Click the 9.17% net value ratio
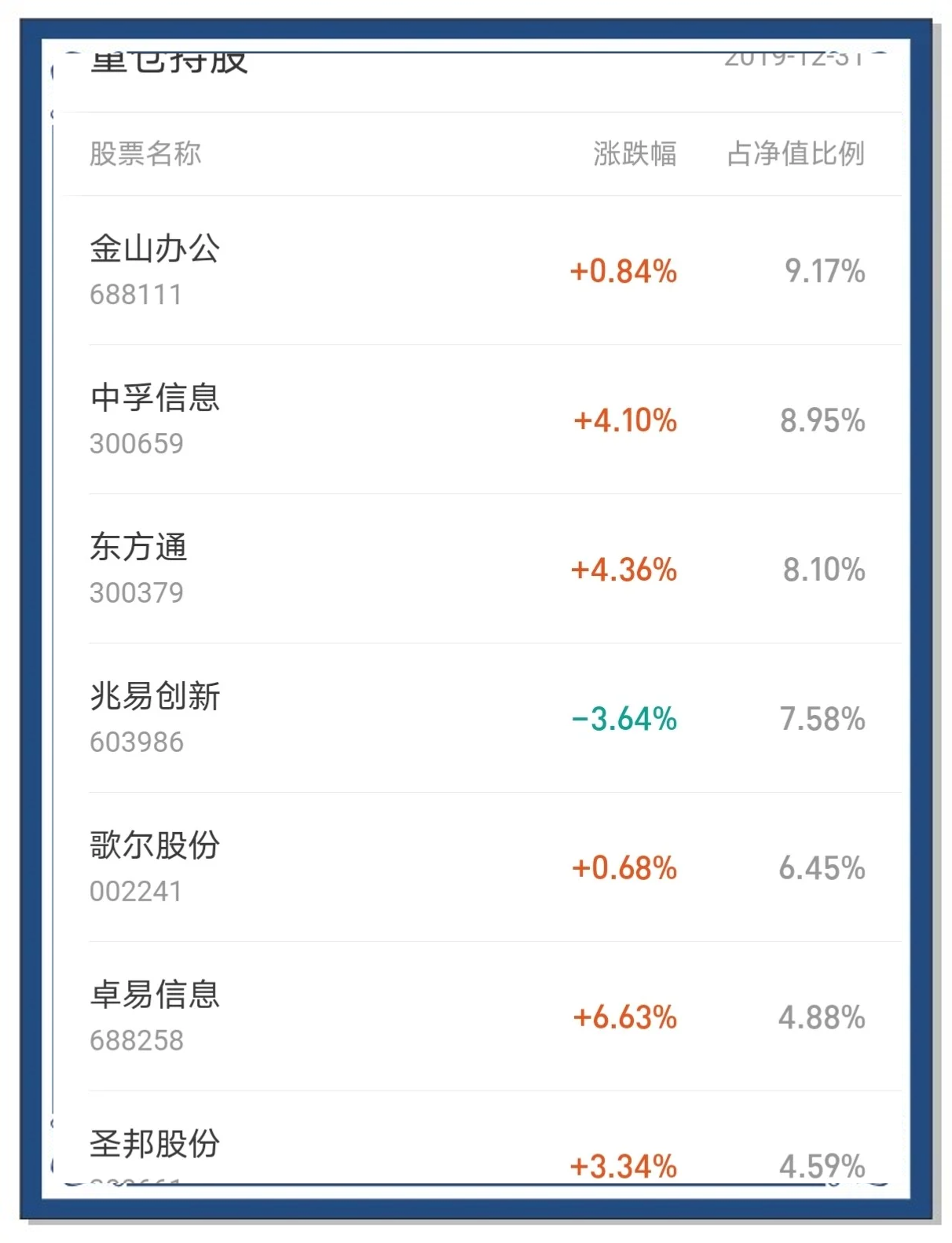The image size is (952, 1243). [823, 270]
